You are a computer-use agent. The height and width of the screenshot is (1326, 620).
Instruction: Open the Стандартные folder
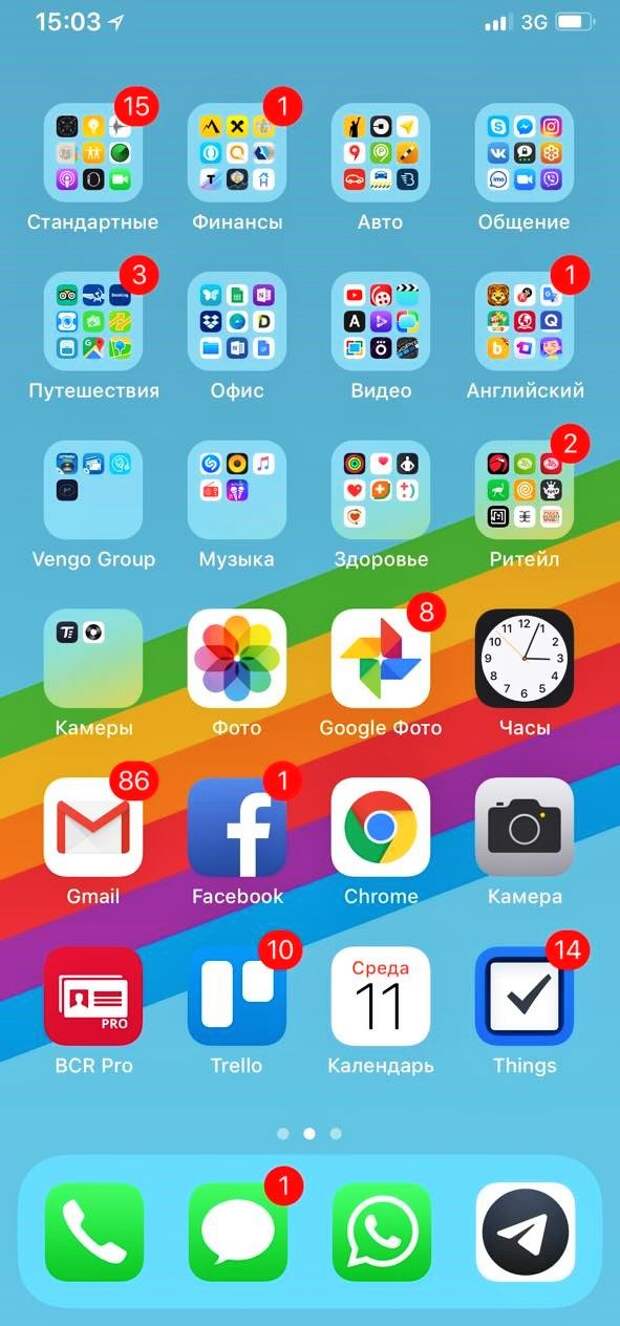pos(93,153)
